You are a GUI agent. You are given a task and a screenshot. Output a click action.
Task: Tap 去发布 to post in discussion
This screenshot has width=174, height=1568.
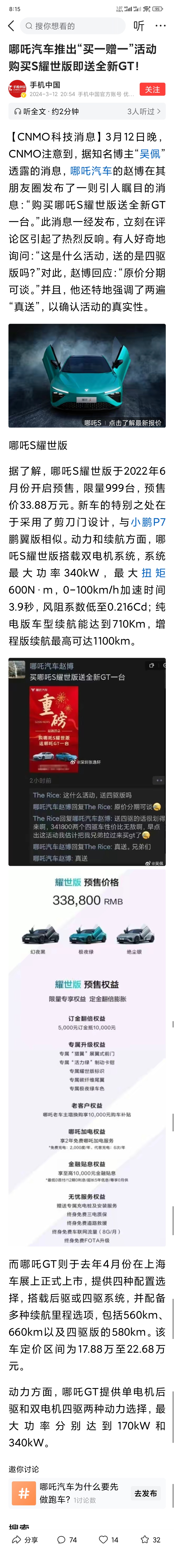146,1494
